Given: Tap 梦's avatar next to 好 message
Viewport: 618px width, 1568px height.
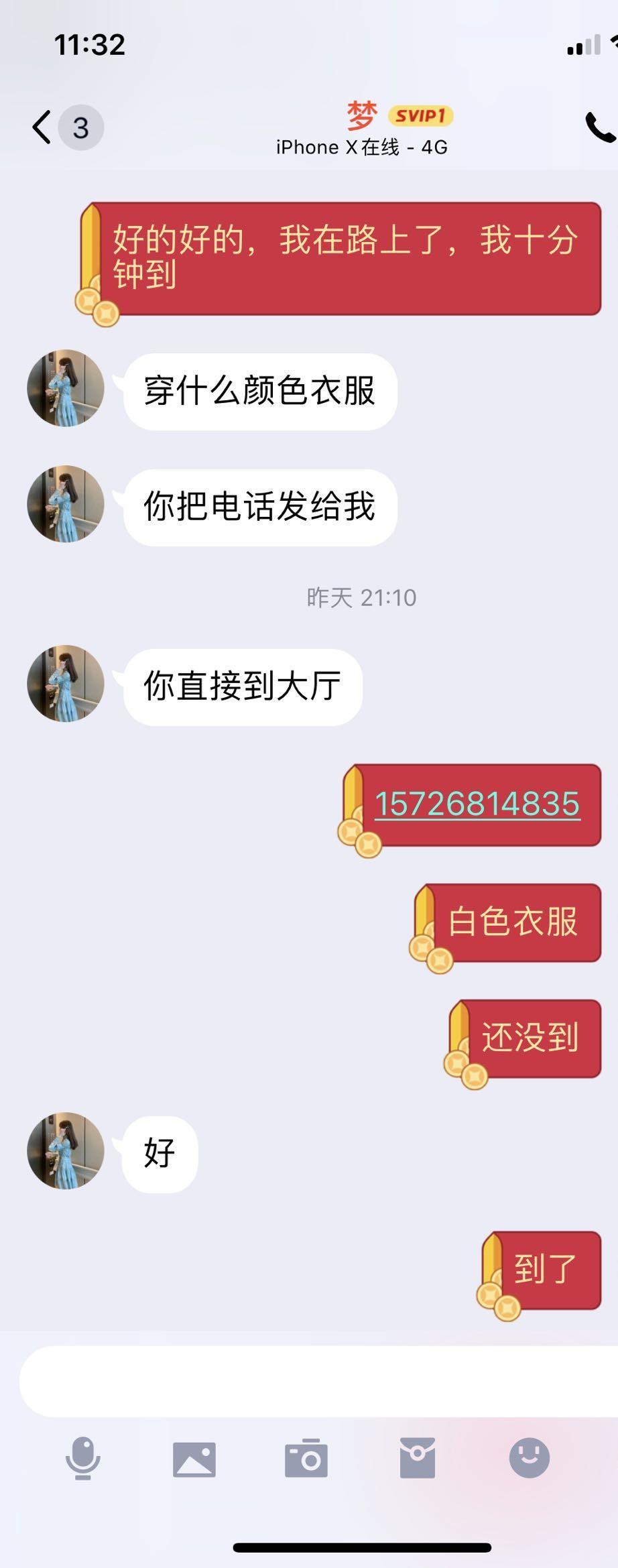Looking at the screenshot, I should [65, 1150].
